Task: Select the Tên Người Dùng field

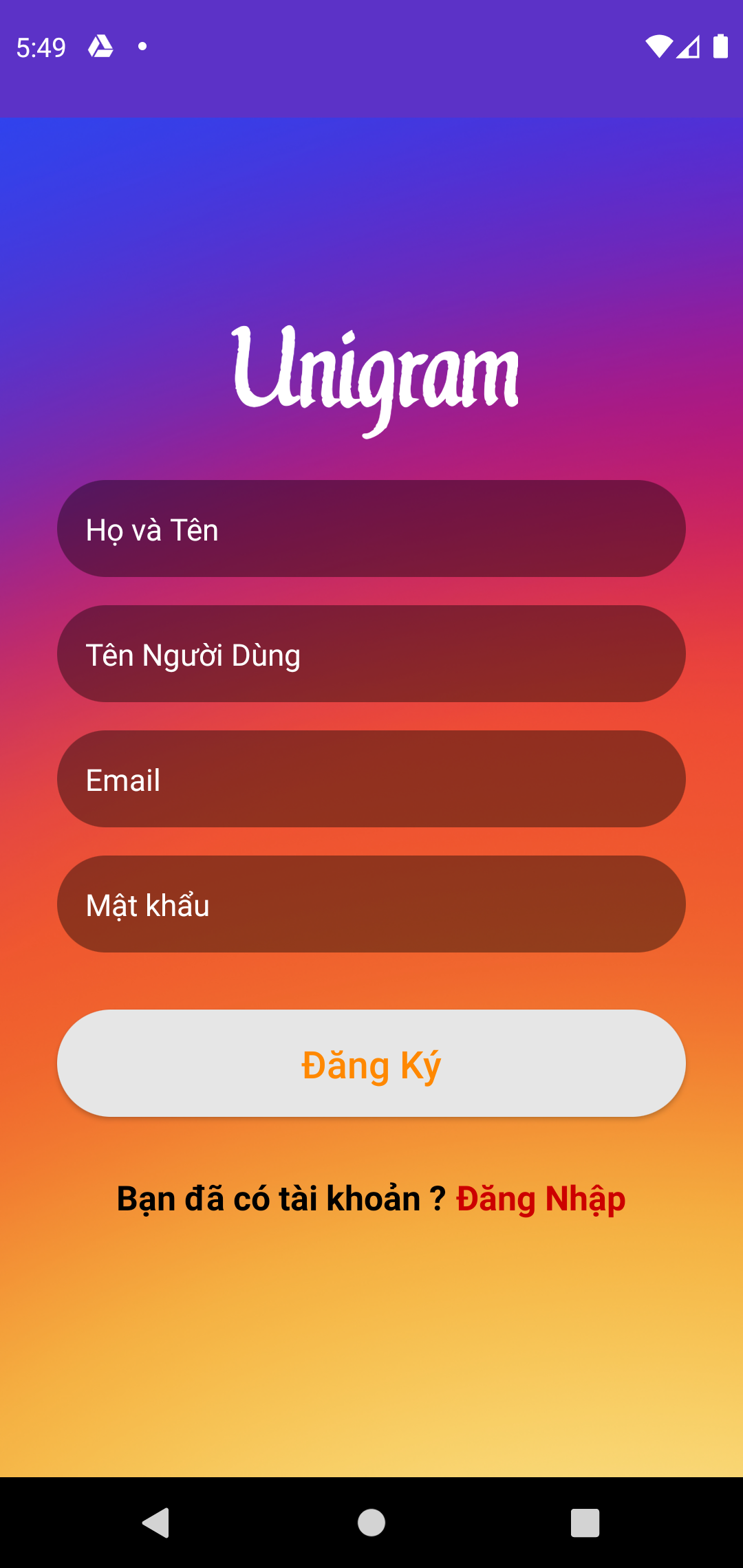Action: click(371, 653)
